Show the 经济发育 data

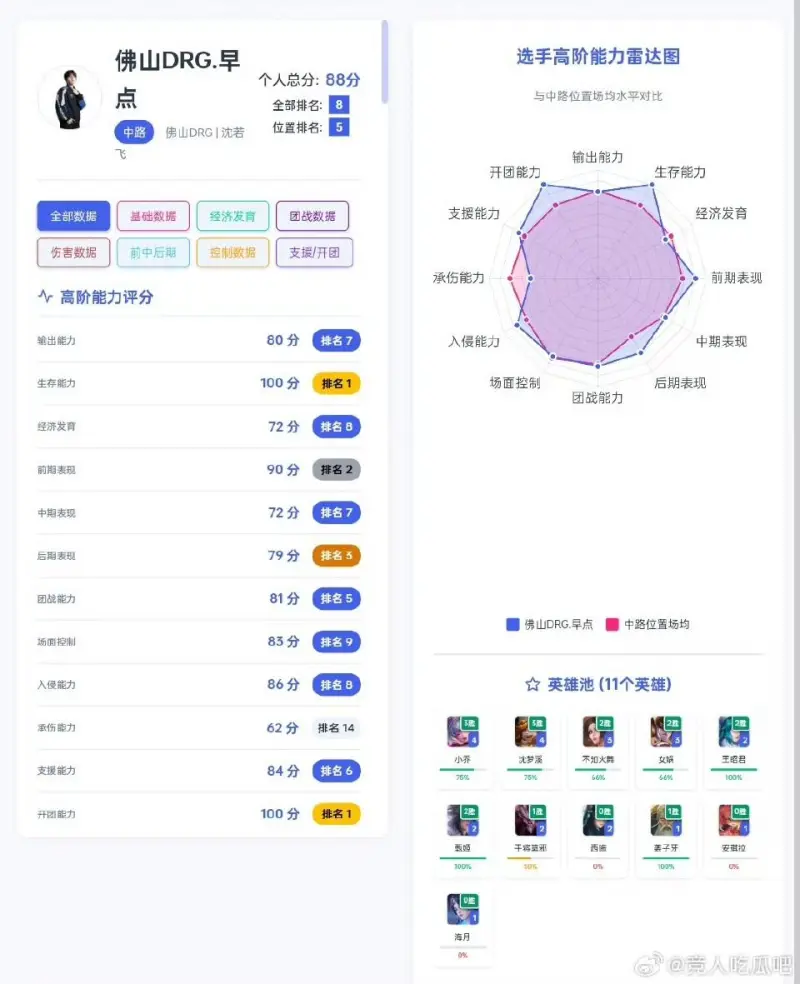(x=233, y=216)
